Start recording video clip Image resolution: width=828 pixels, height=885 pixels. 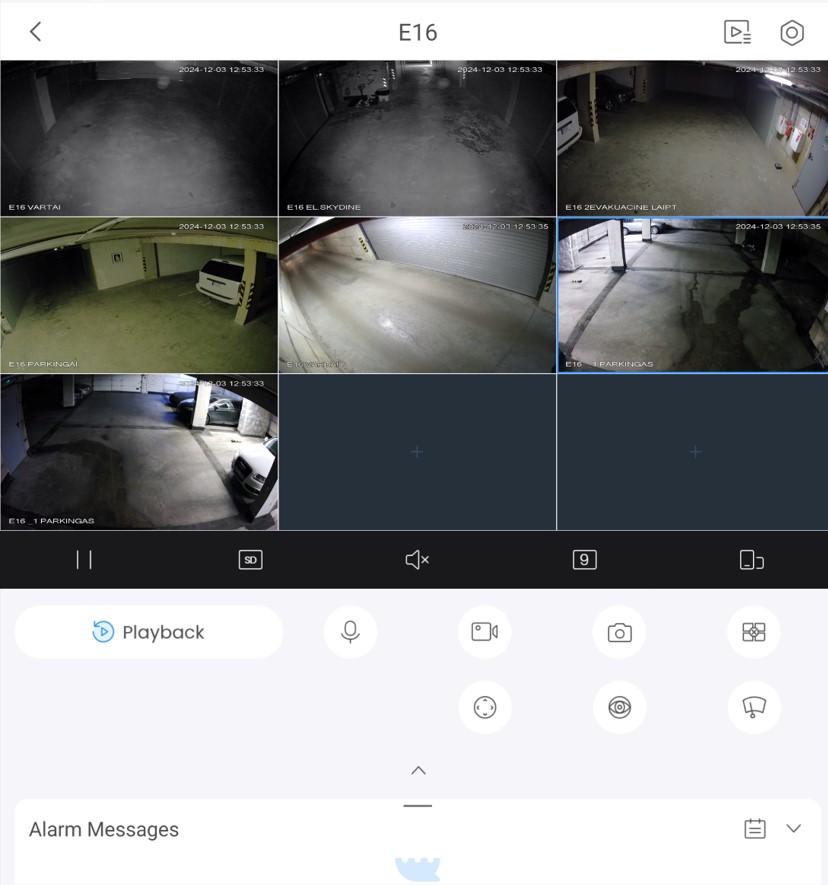[485, 632]
